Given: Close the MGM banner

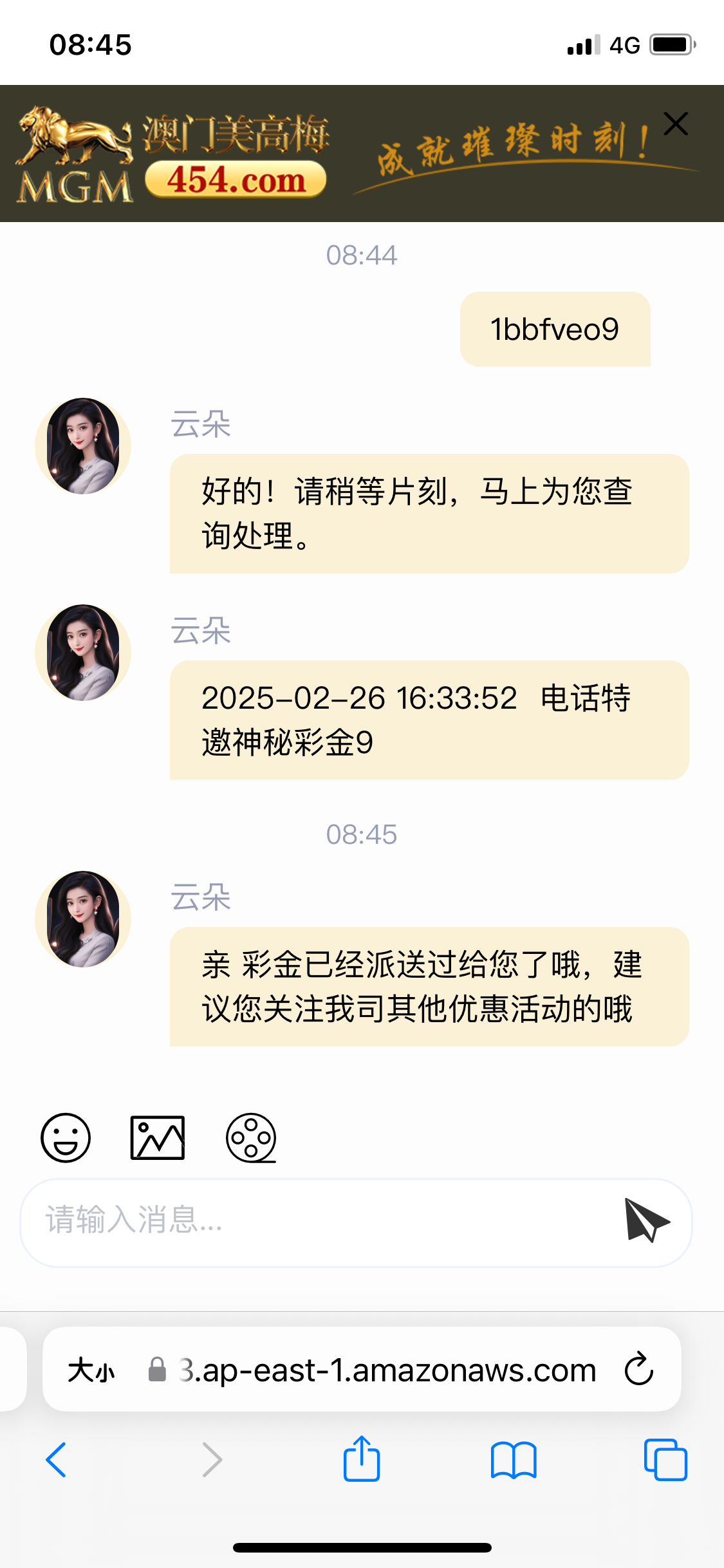Looking at the screenshot, I should pyautogui.click(x=676, y=124).
